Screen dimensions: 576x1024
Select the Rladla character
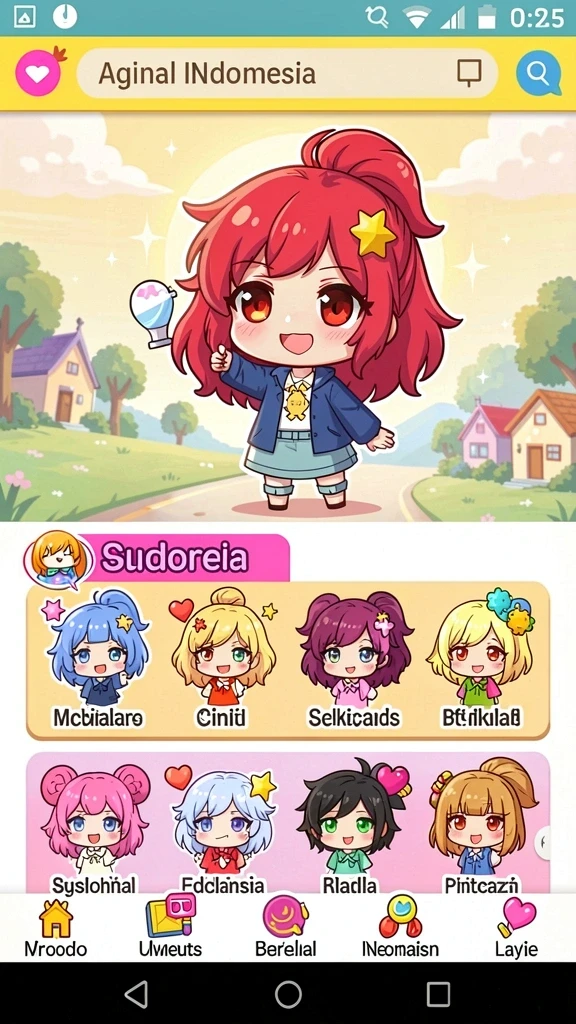tap(350, 827)
